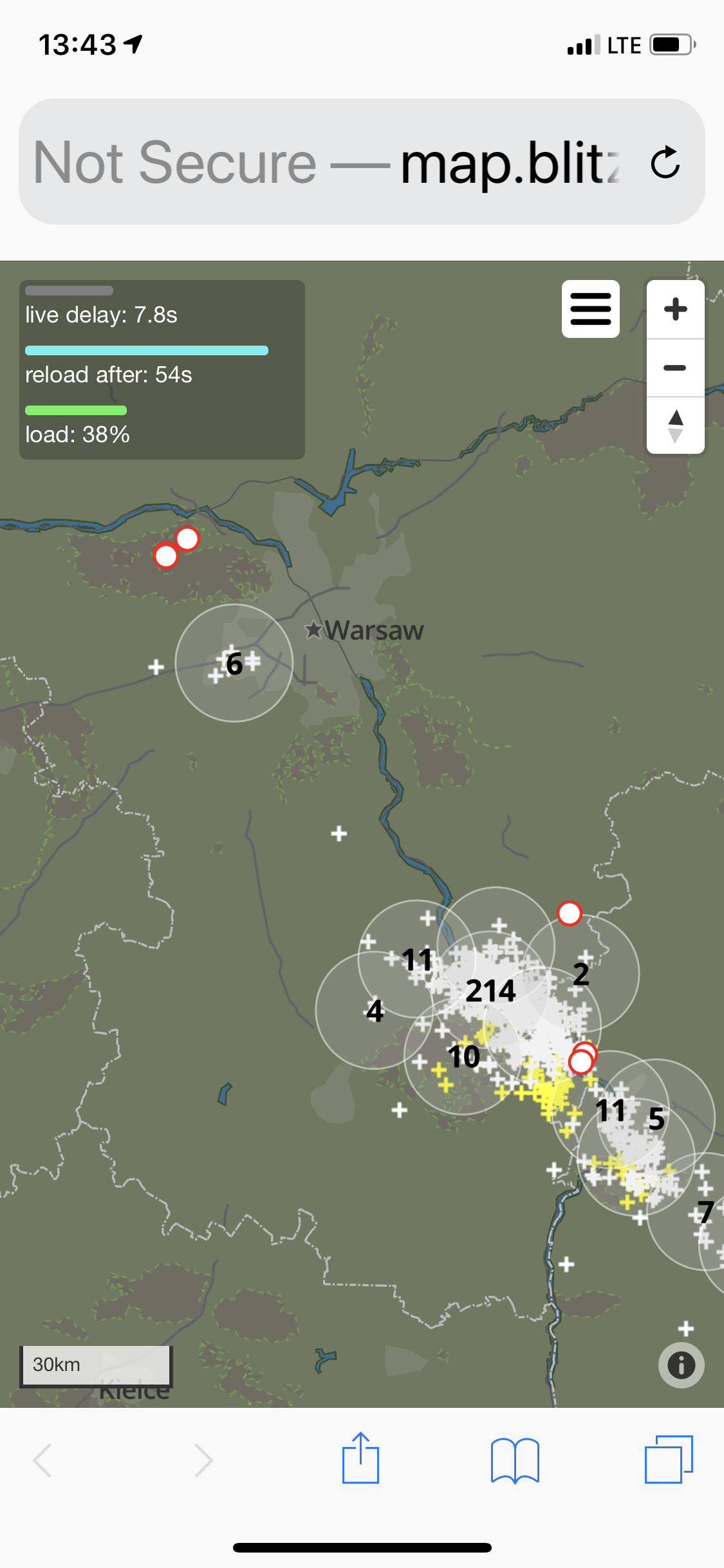
Task: Tap the lightning cluster marked 2
Action: [x=580, y=975]
